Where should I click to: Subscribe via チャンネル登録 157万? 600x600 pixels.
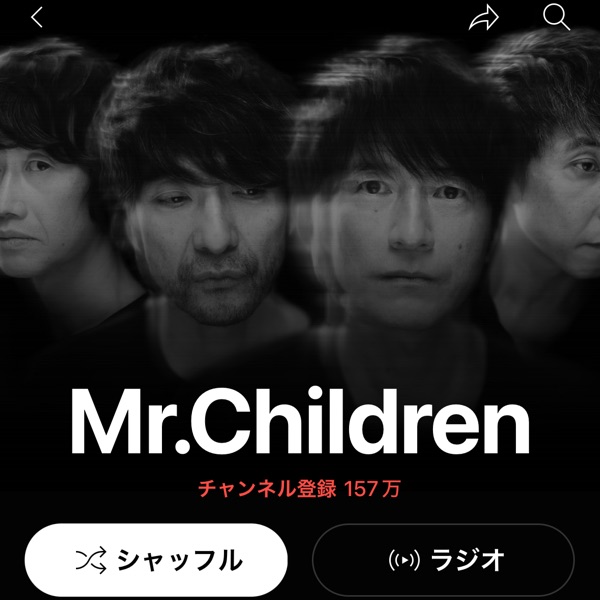[299, 489]
